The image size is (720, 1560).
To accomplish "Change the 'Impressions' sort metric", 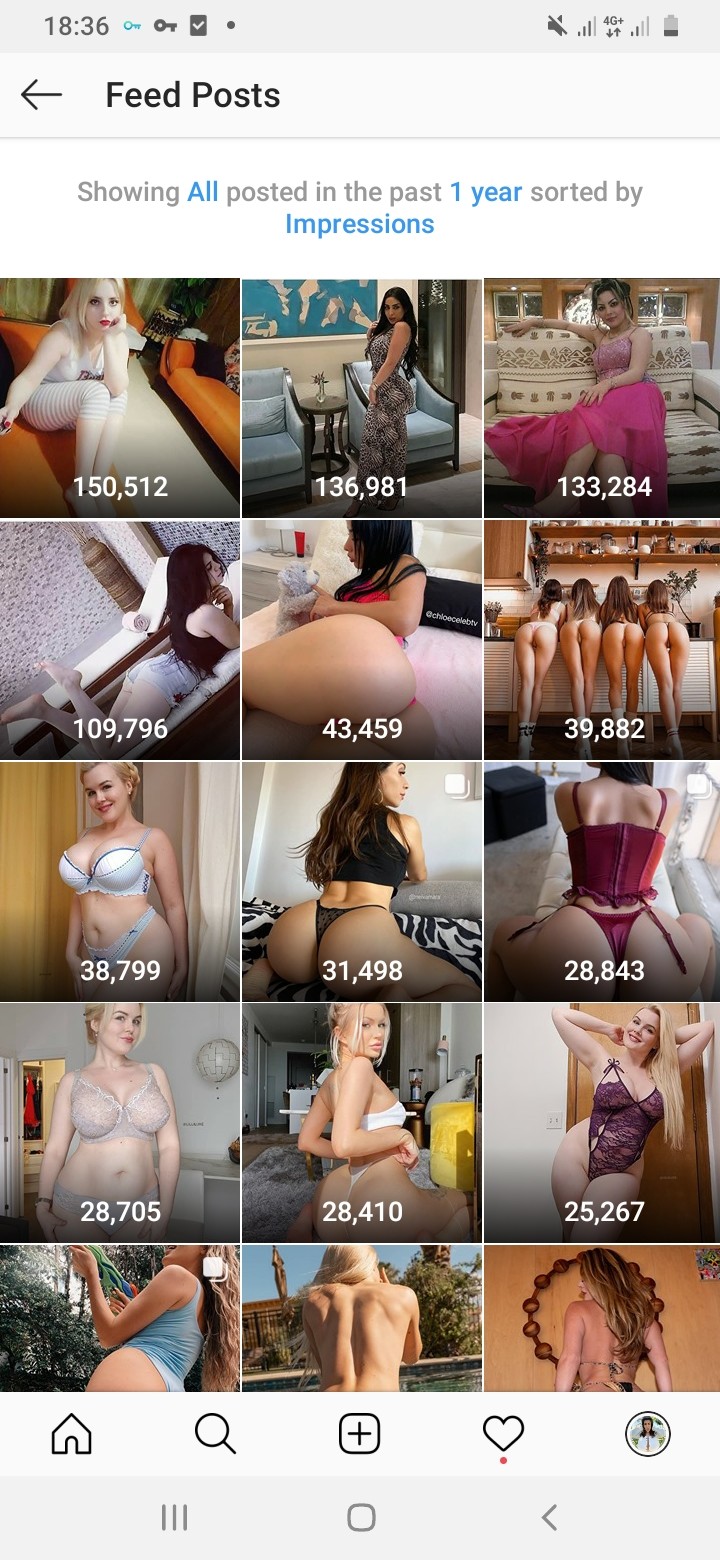I will 360,224.
